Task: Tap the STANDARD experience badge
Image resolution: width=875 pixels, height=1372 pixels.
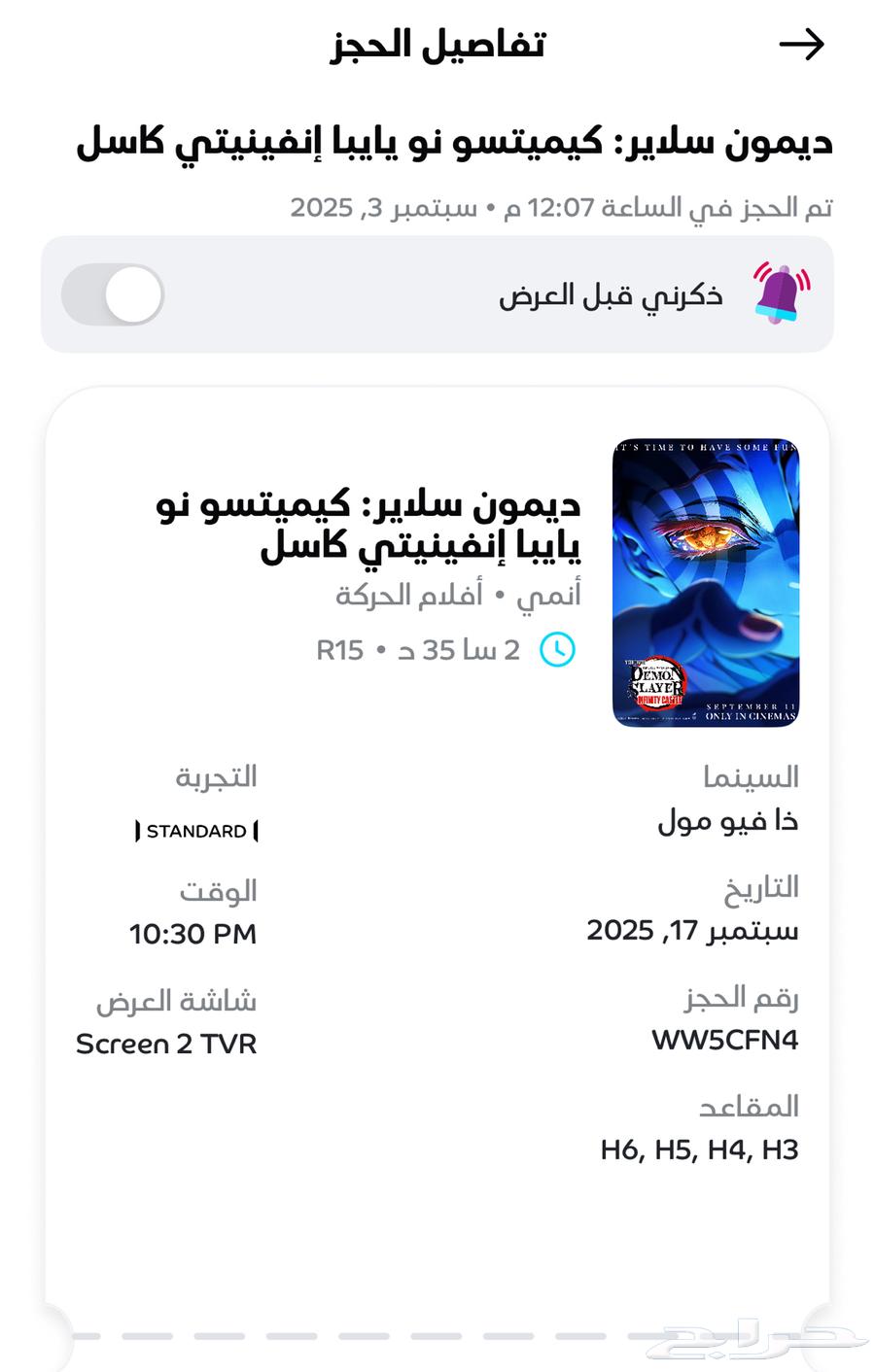Action: [x=195, y=831]
